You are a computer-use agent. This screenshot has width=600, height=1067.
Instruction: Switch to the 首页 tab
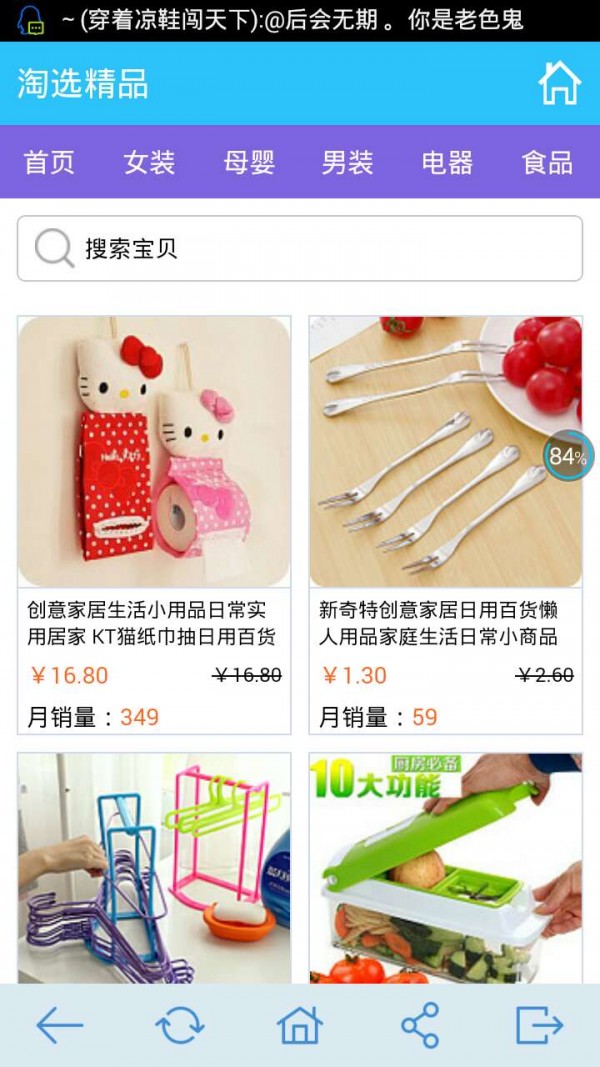49,162
